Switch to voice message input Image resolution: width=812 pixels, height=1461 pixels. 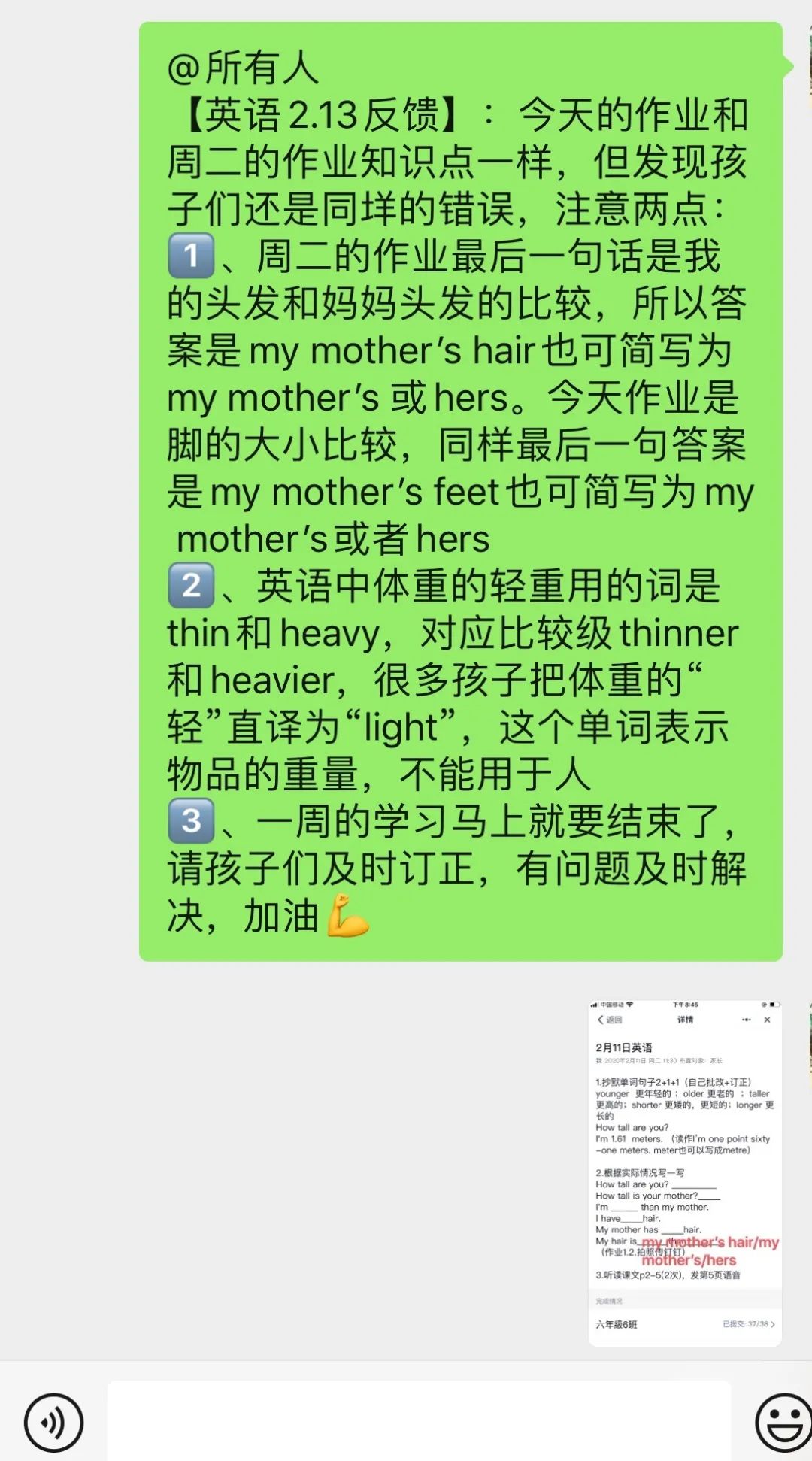(53, 1422)
